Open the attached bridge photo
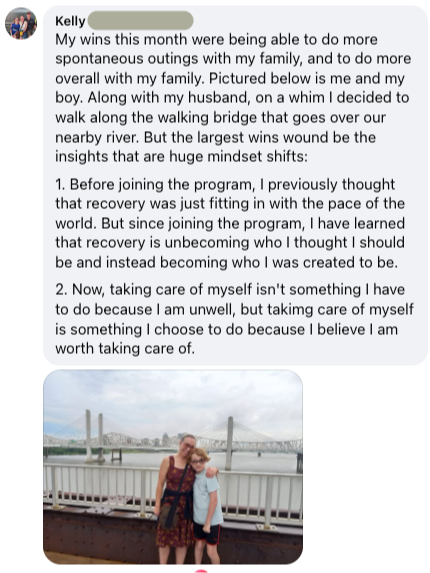430x573 pixels. tap(173, 467)
